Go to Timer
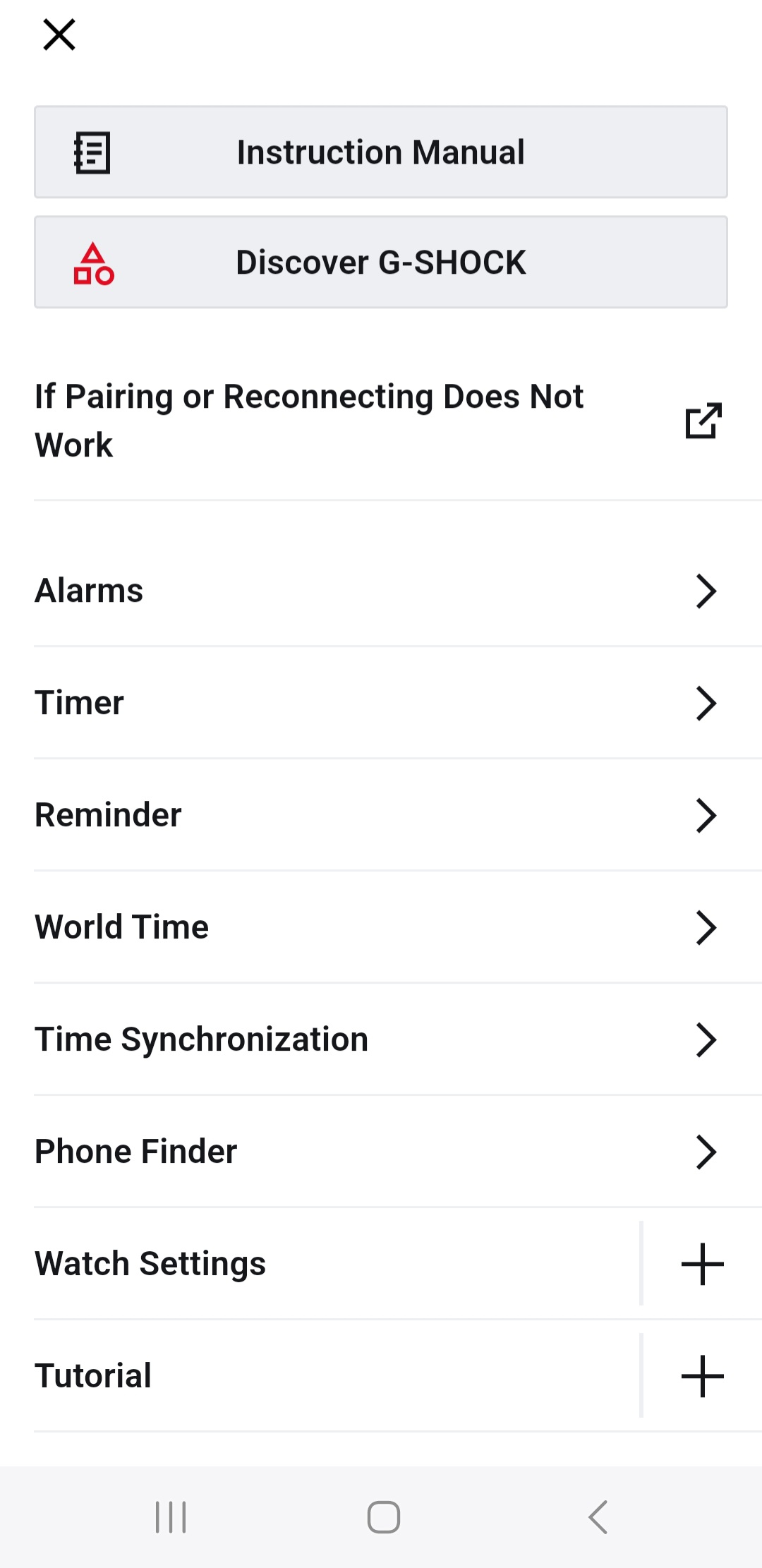Viewport: 762px width, 1568px height. point(381,703)
